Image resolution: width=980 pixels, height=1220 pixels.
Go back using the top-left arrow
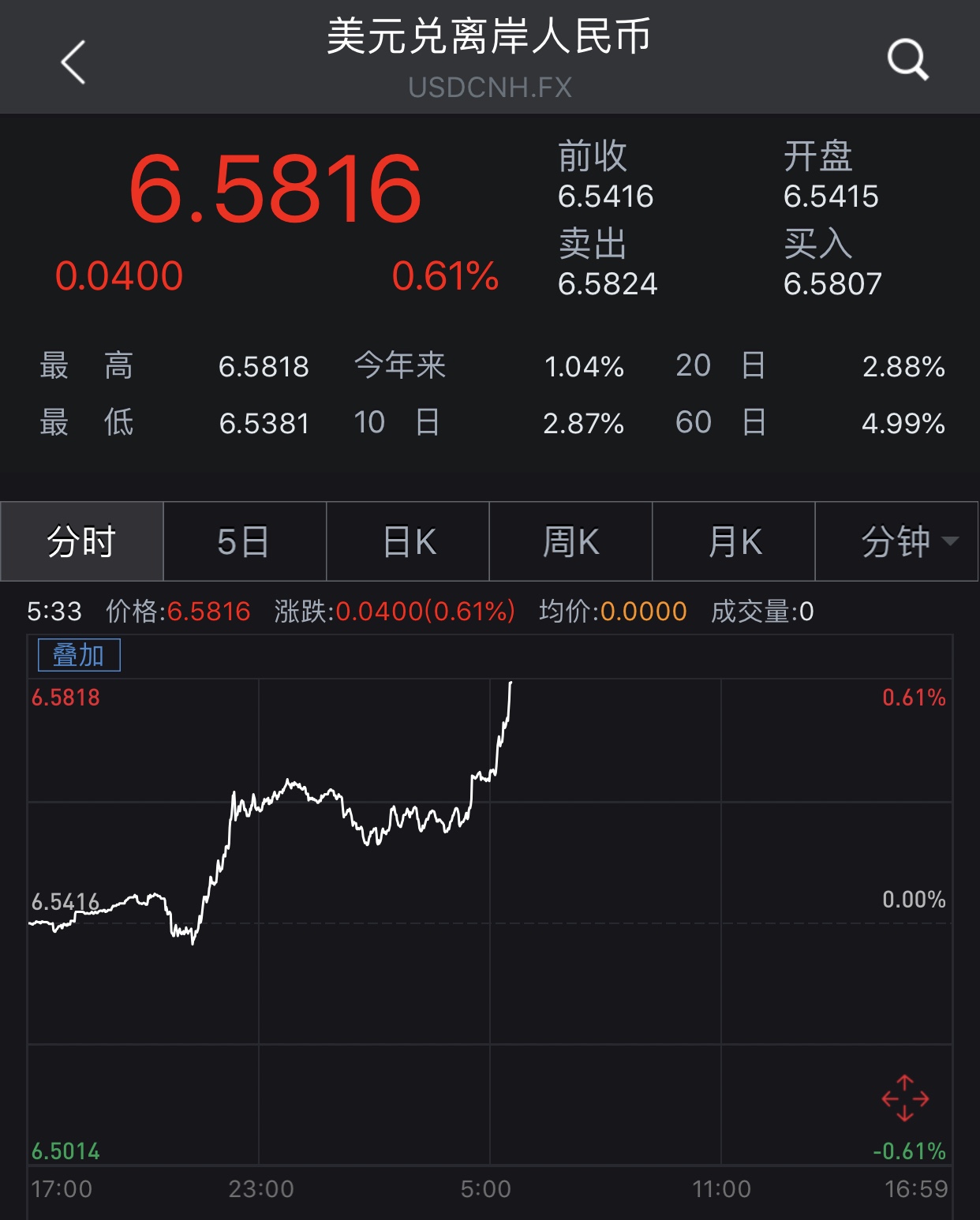click(x=73, y=62)
